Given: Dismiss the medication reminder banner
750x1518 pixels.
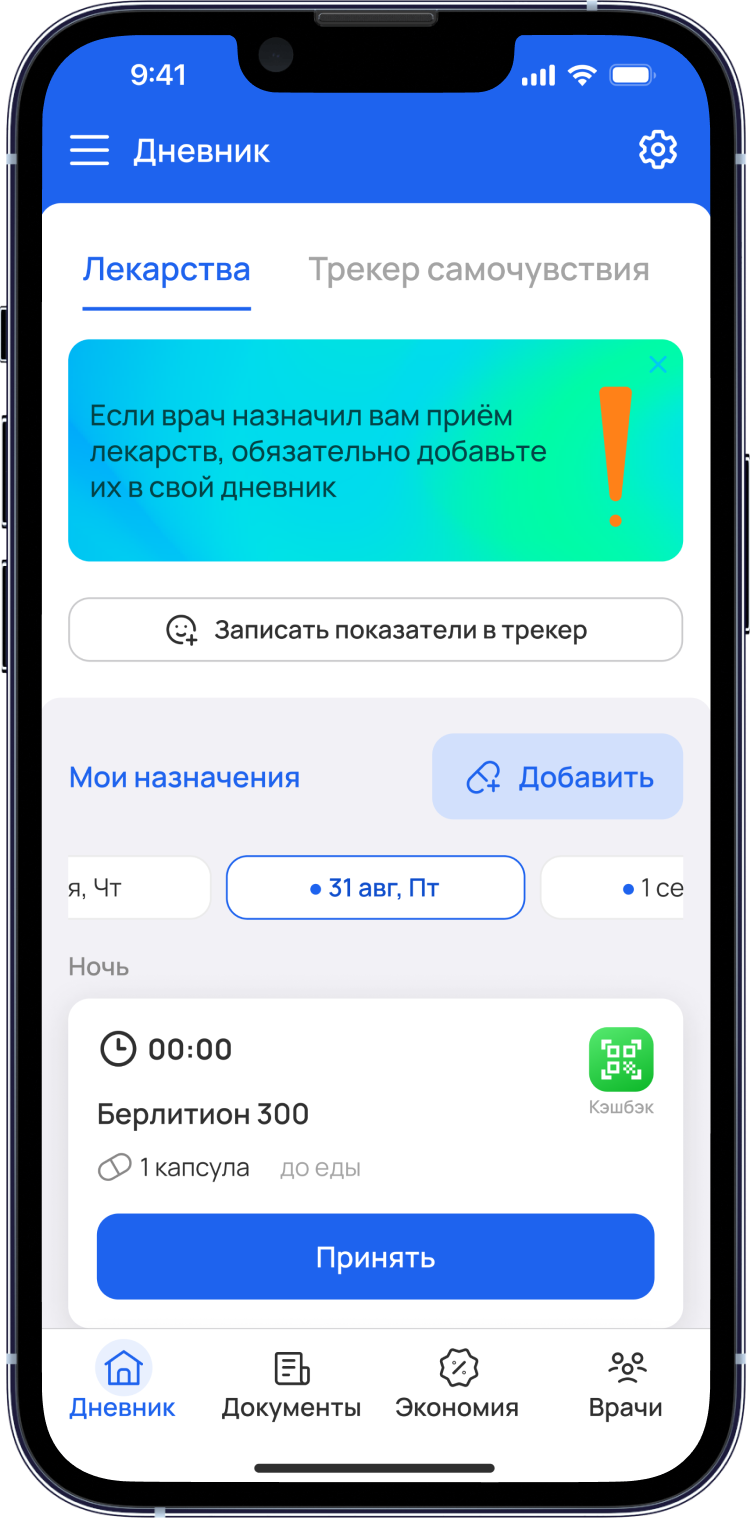Looking at the screenshot, I should click(657, 365).
